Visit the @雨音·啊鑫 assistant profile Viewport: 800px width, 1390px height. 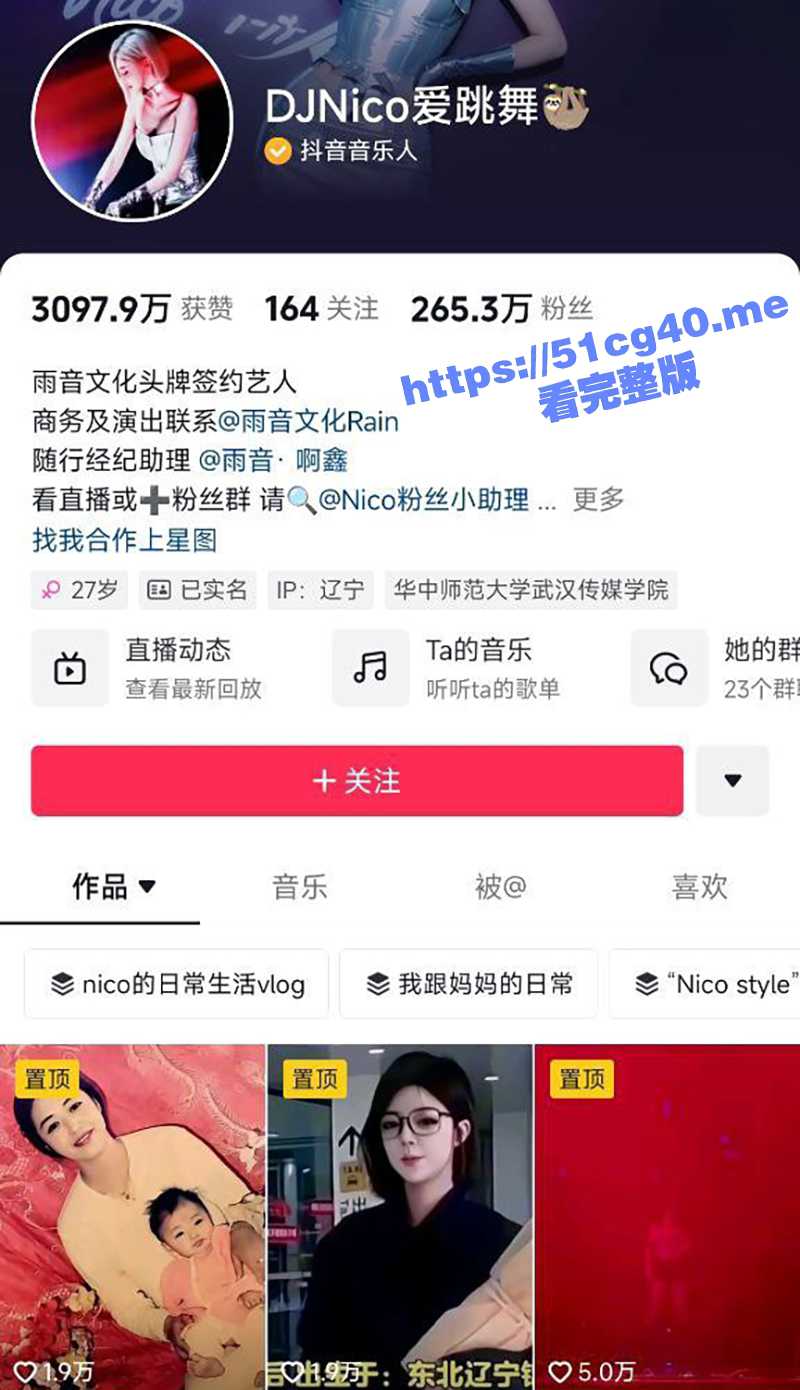point(273,460)
